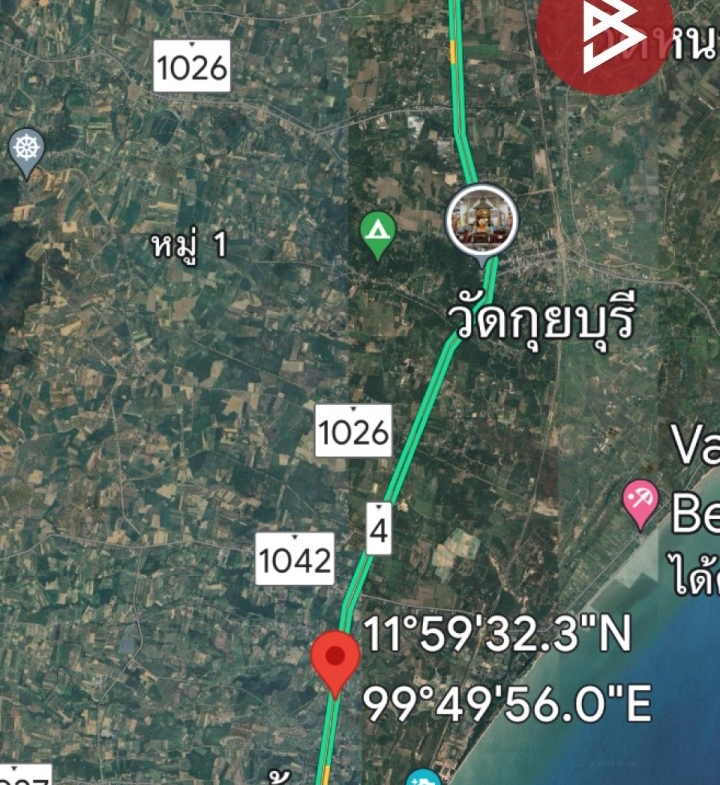Screen dimensions: 720x785
Task: Tap the pink beach umbrella pin
Action: coord(640,499)
